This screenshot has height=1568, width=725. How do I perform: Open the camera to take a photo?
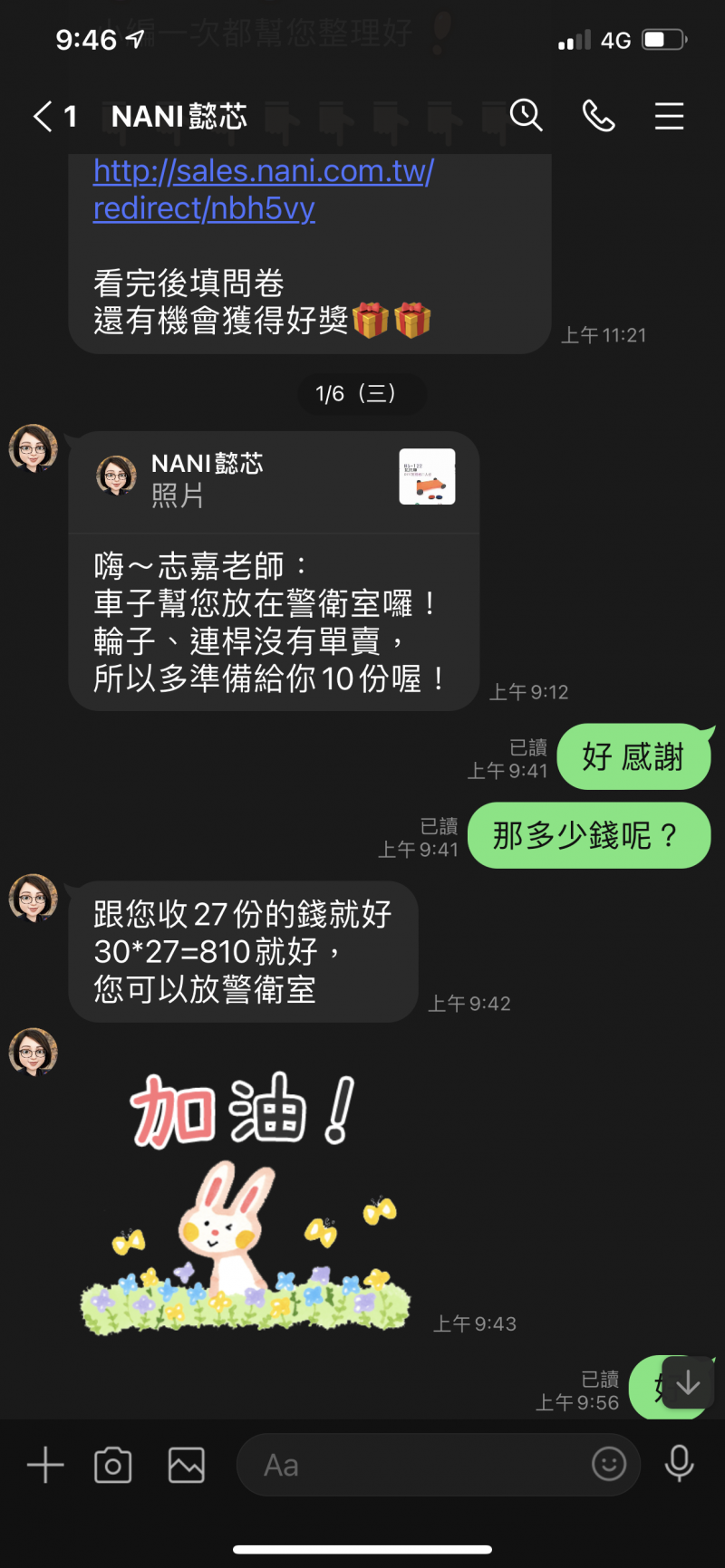click(113, 1465)
